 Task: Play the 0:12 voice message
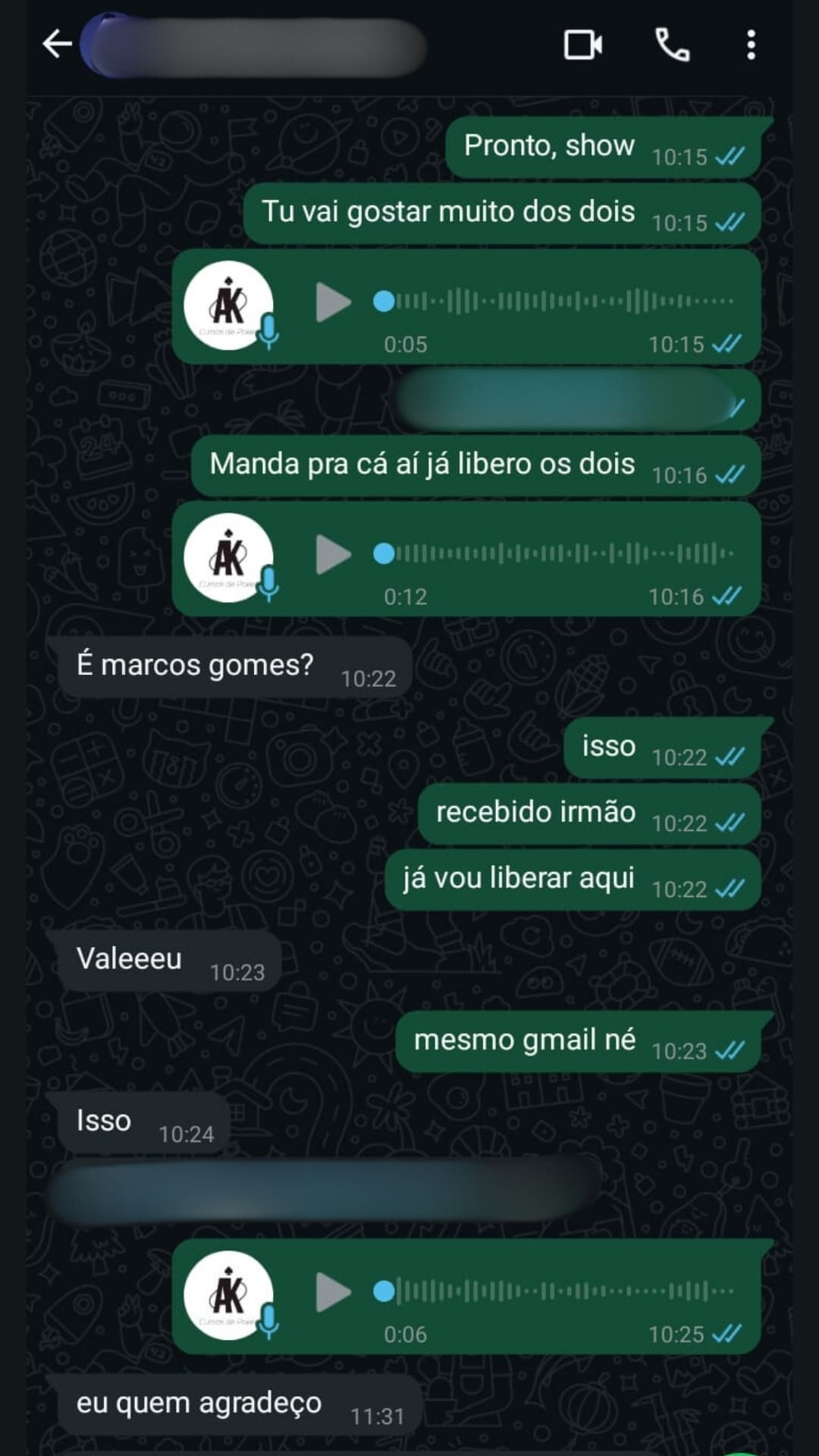click(x=332, y=554)
